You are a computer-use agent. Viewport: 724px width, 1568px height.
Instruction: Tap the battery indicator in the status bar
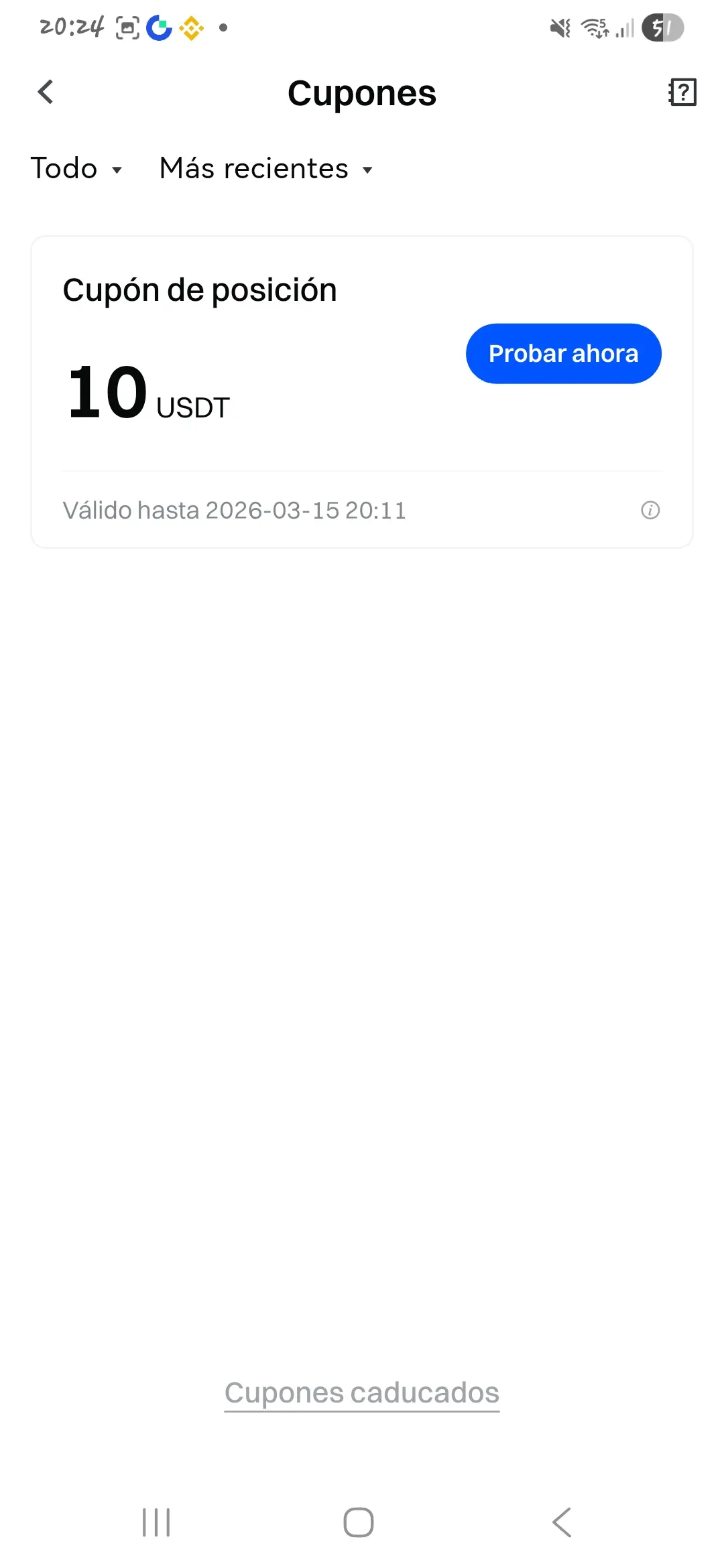(662, 27)
